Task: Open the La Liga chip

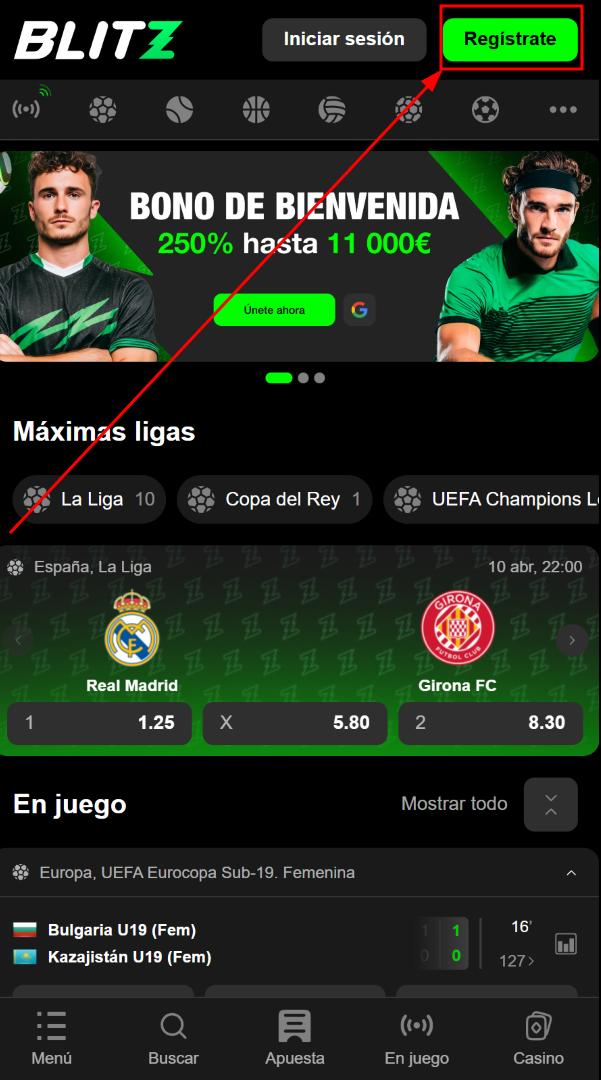Action: click(90, 499)
